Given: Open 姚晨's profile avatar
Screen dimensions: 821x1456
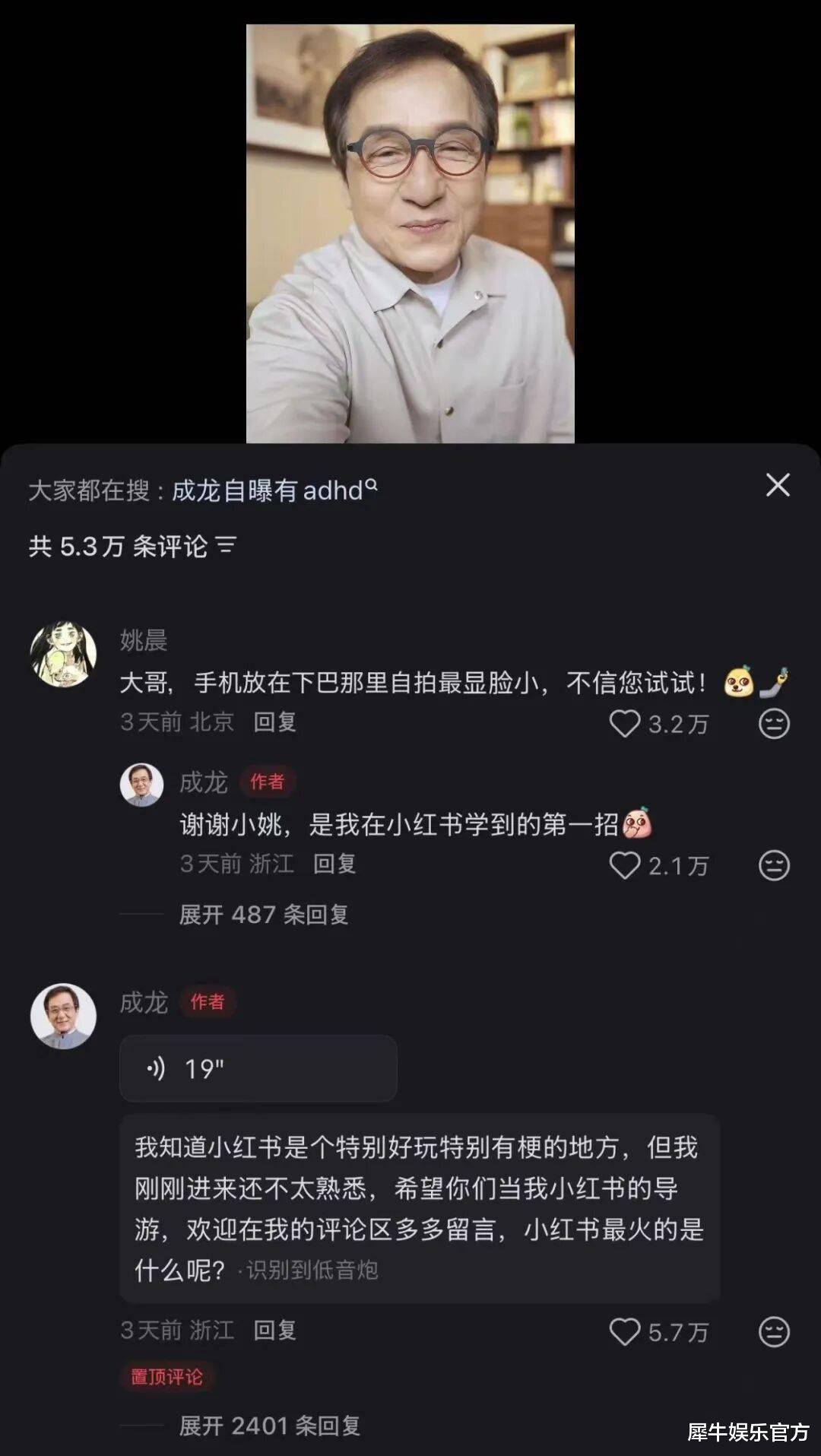Looking at the screenshot, I should coord(63,654).
